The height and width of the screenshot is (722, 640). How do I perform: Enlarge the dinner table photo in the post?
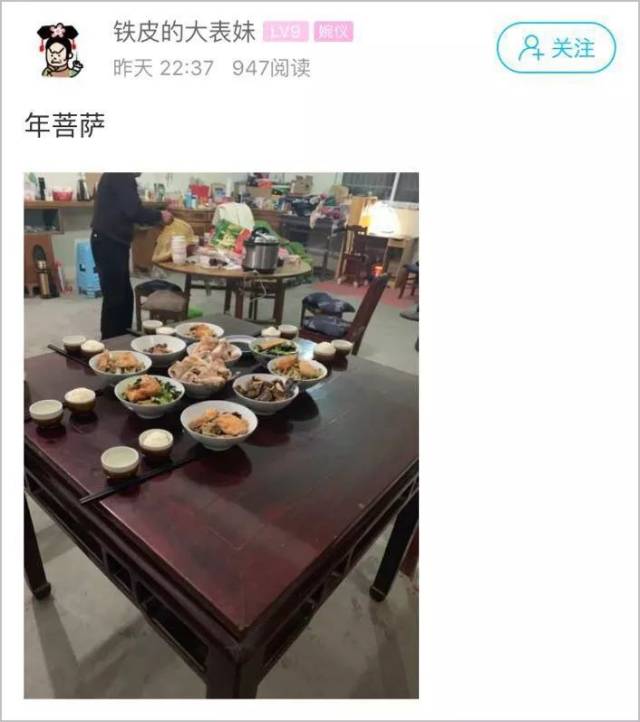pos(221,435)
